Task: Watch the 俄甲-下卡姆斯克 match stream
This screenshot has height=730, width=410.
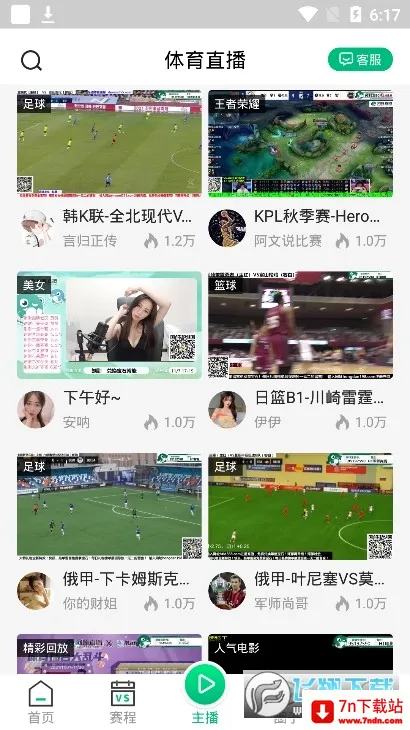Action: click(x=109, y=506)
